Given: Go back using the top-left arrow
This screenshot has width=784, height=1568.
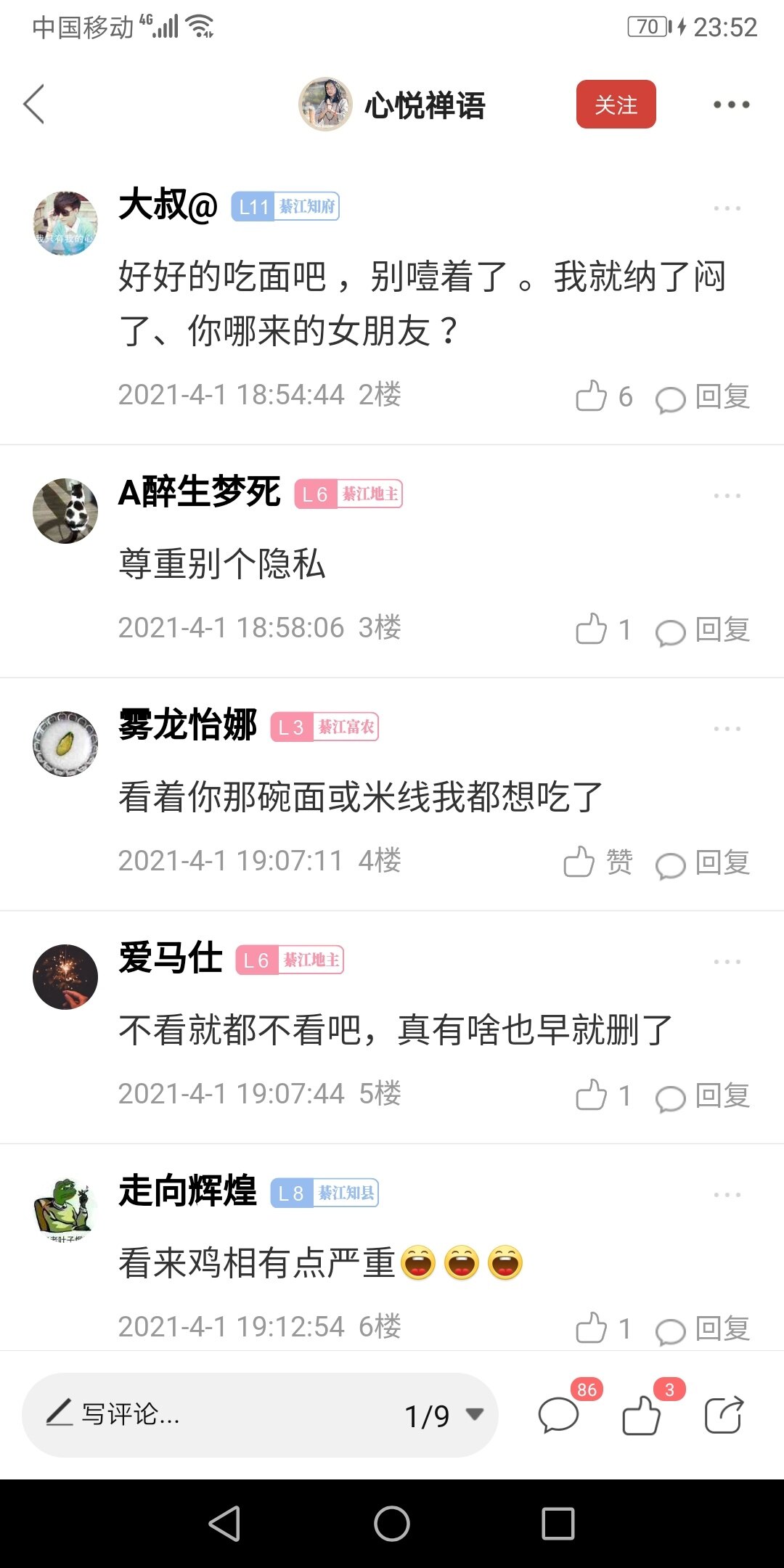Looking at the screenshot, I should [x=34, y=105].
